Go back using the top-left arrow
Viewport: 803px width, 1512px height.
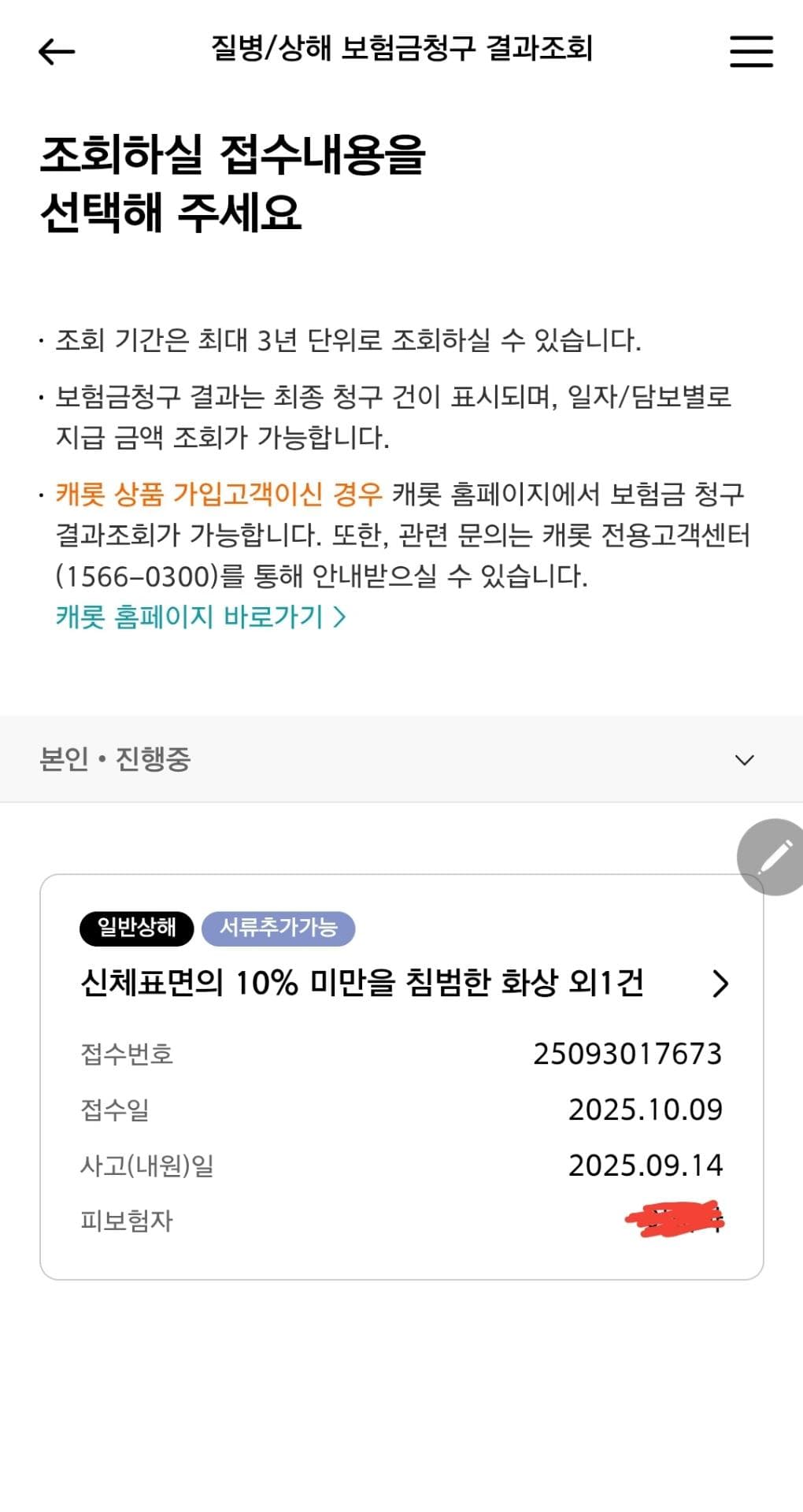click(57, 52)
